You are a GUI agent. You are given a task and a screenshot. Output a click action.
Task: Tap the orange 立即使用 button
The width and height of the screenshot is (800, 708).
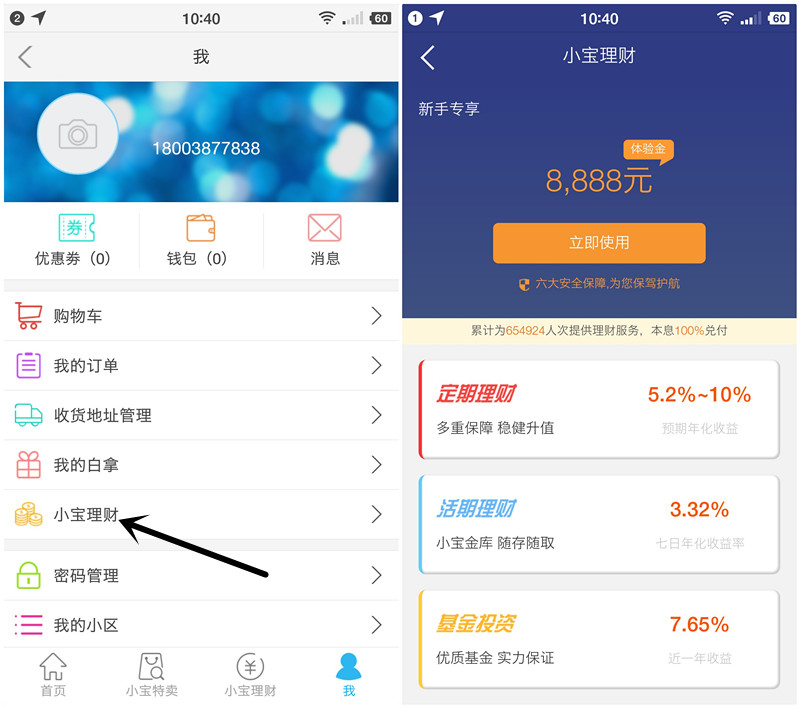[x=599, y=243]
